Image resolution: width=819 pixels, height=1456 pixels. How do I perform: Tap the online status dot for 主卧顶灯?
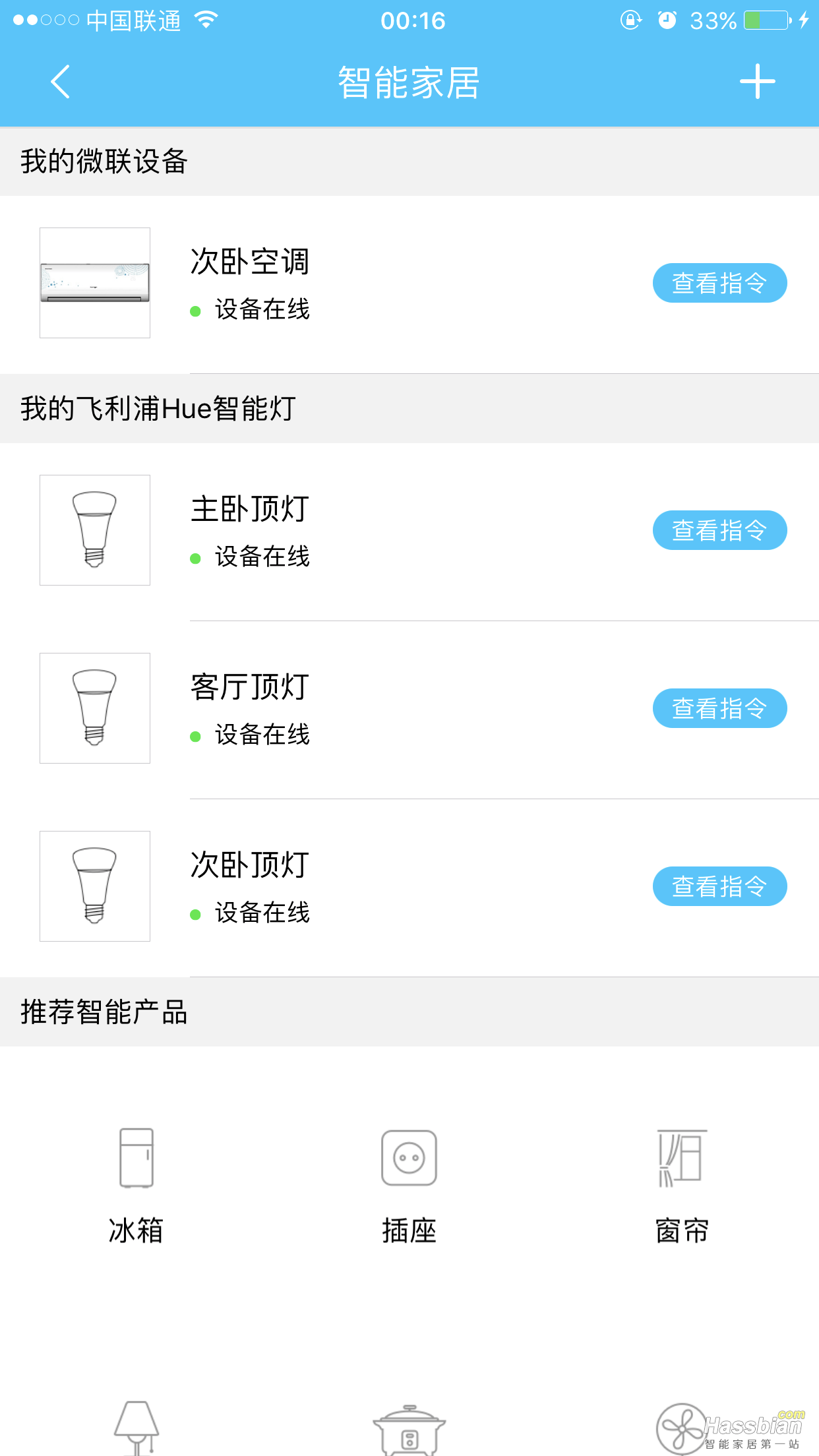pos(195,557)
